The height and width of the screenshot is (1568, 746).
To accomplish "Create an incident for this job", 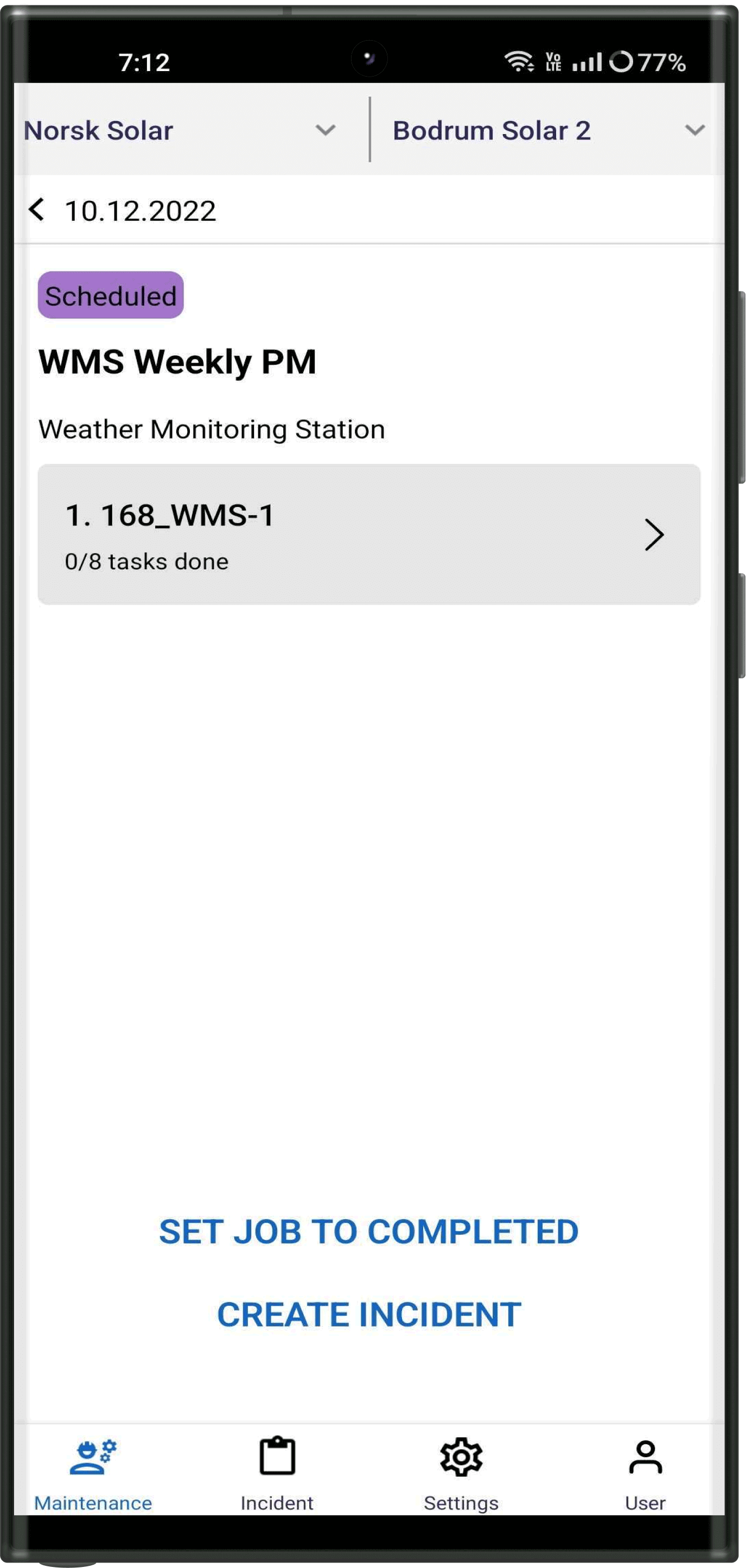I will [369, 1314].
